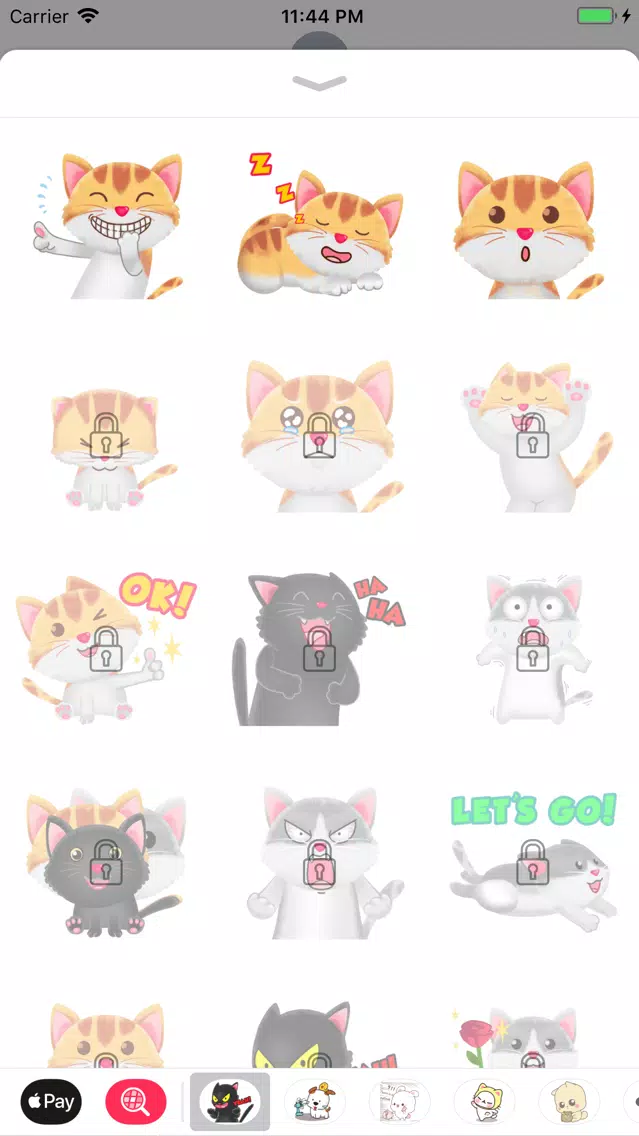Open Apple Pay in the app drawer
This screenshot has height=1136, width=639.
point(51,1101)
